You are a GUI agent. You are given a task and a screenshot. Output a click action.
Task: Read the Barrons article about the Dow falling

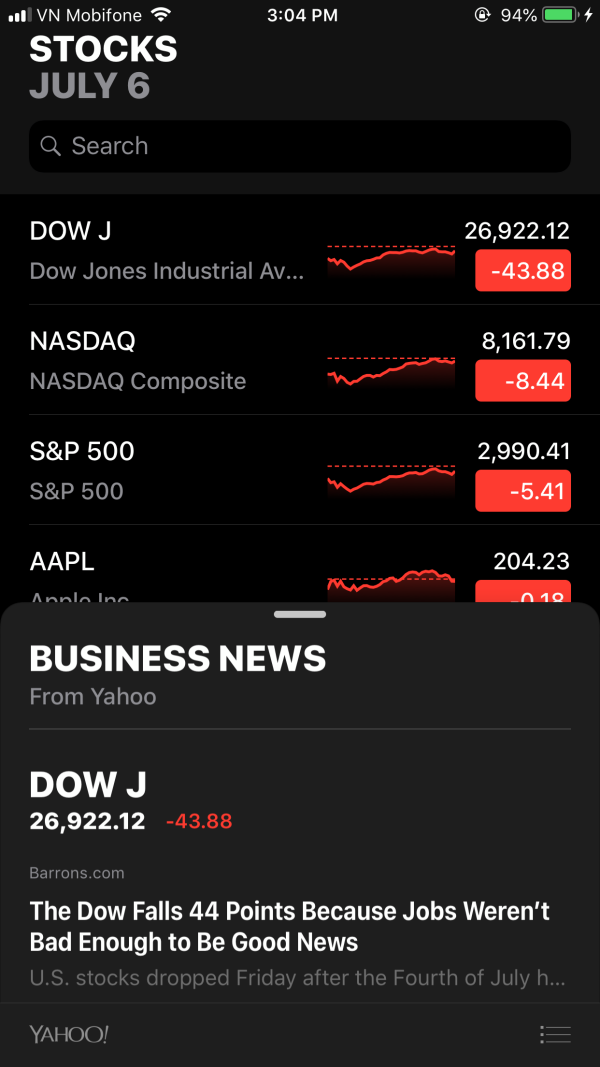tap(290, 926)
